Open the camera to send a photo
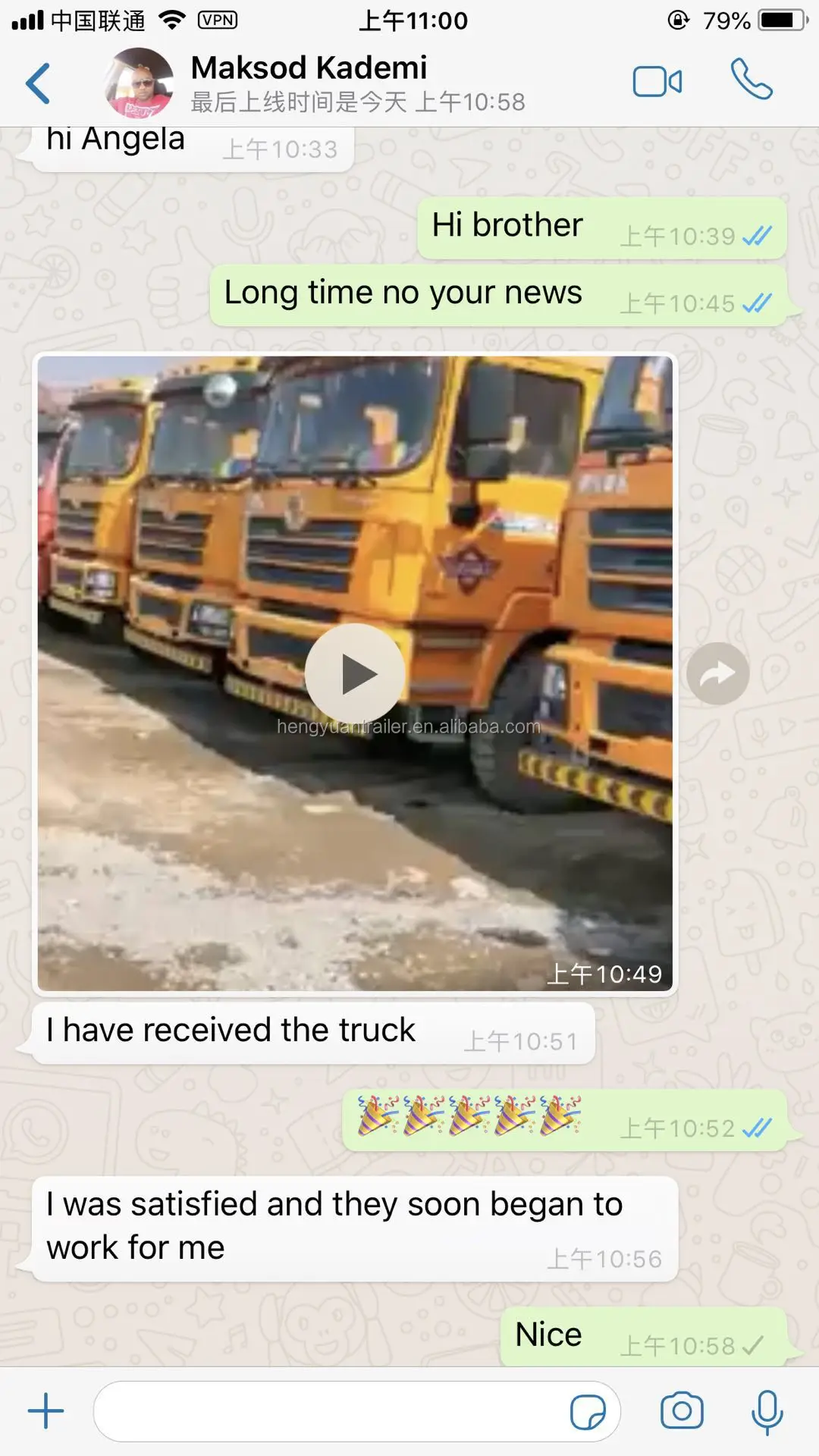 (x=682, y=1410)
